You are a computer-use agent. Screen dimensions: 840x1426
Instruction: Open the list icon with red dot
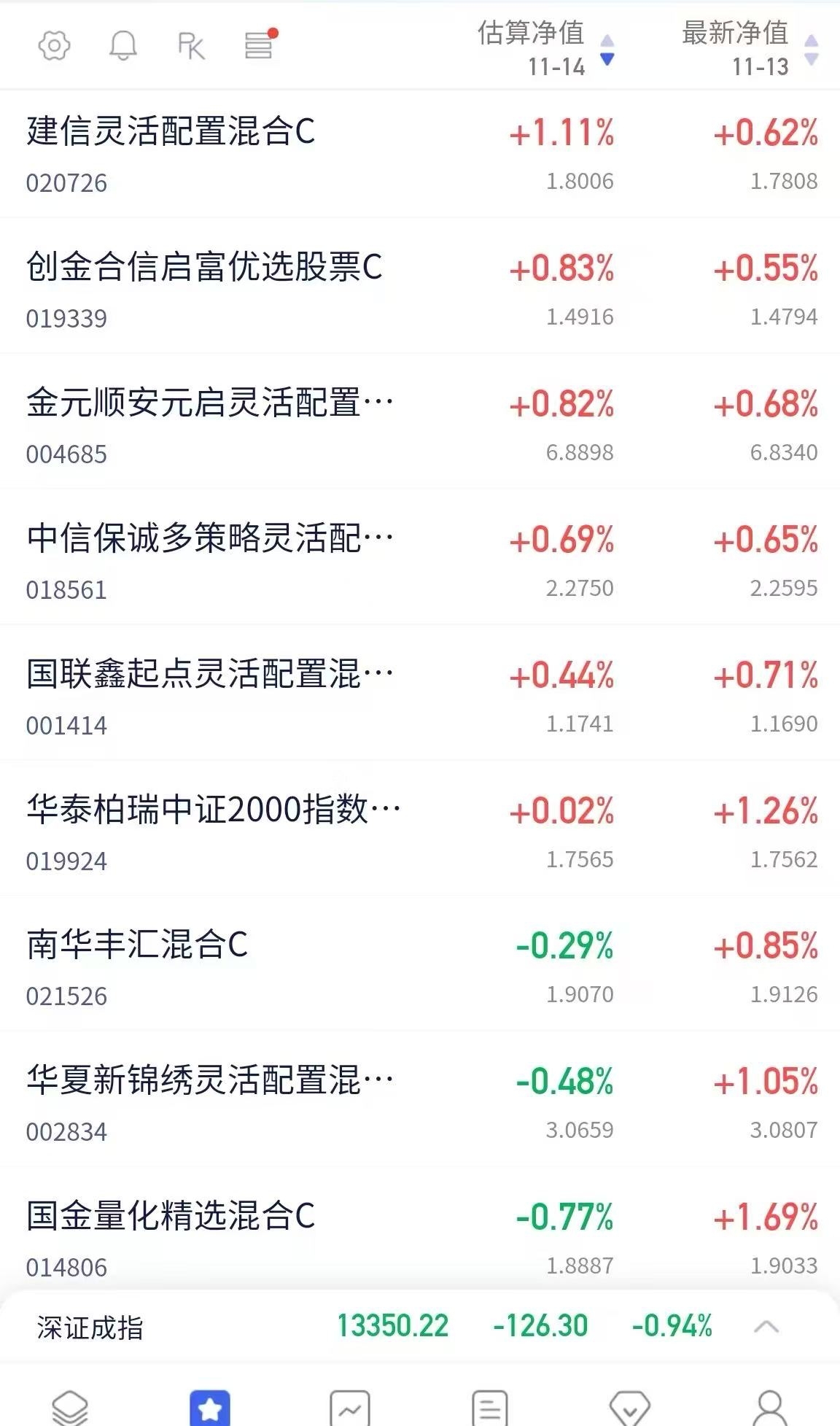(259, 45)
